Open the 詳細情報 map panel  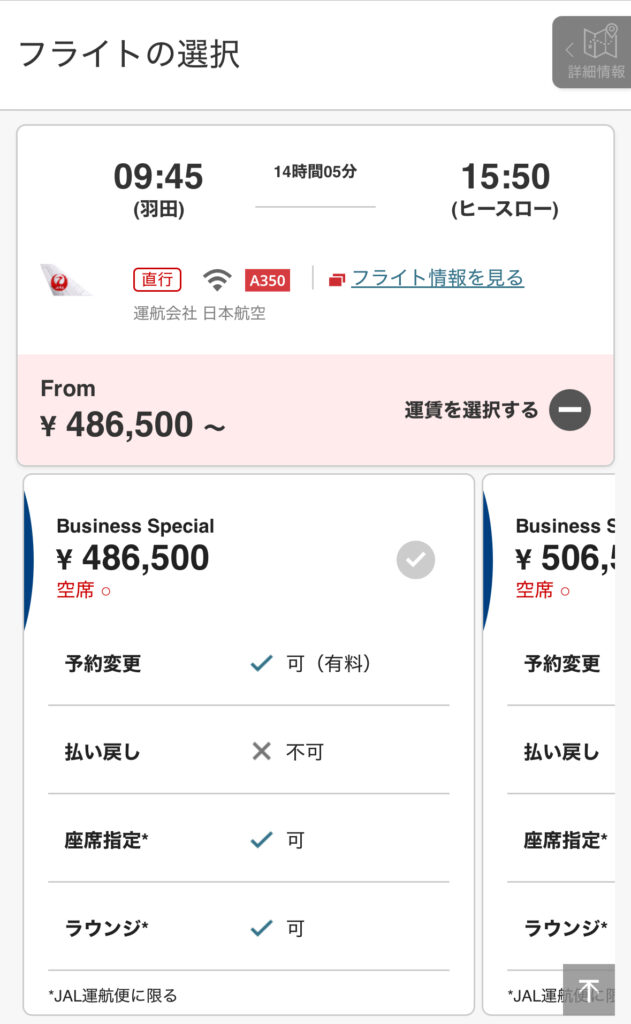(x=592, y=52)
